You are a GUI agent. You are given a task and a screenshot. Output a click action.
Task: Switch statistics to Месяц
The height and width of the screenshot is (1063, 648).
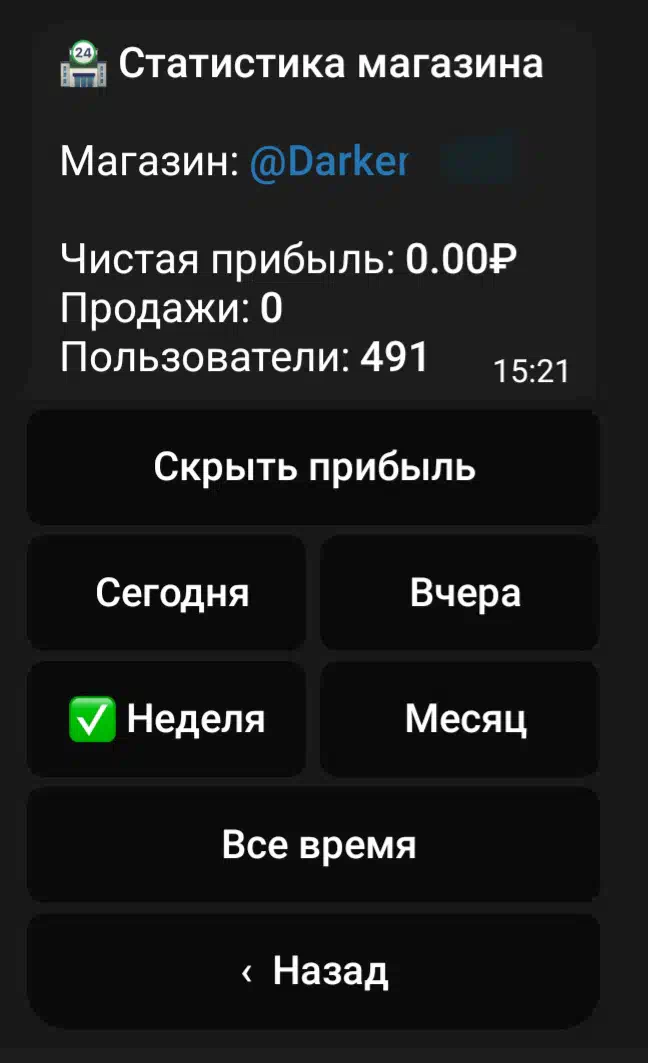coord(460,719)
